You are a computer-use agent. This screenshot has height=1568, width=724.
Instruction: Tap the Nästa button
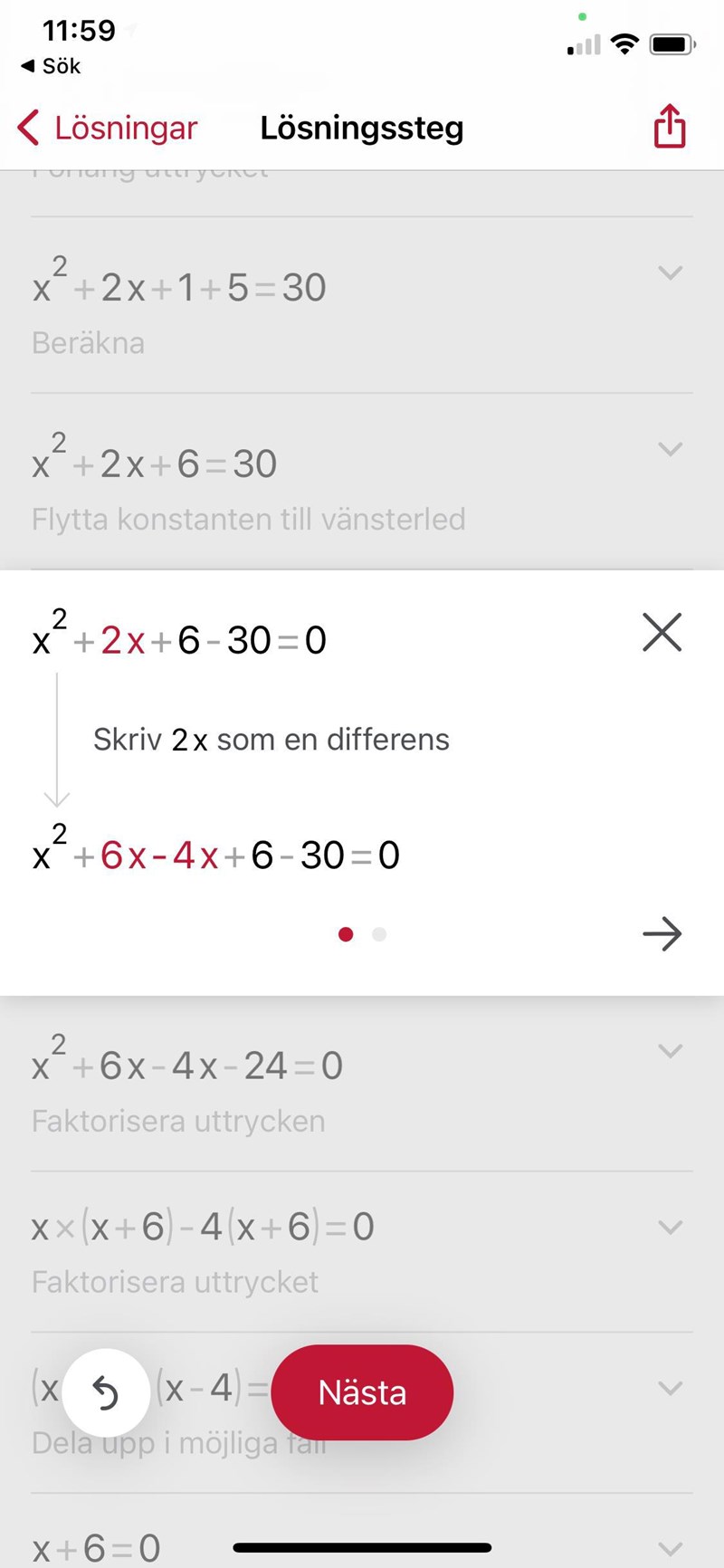click(362, 1392)
